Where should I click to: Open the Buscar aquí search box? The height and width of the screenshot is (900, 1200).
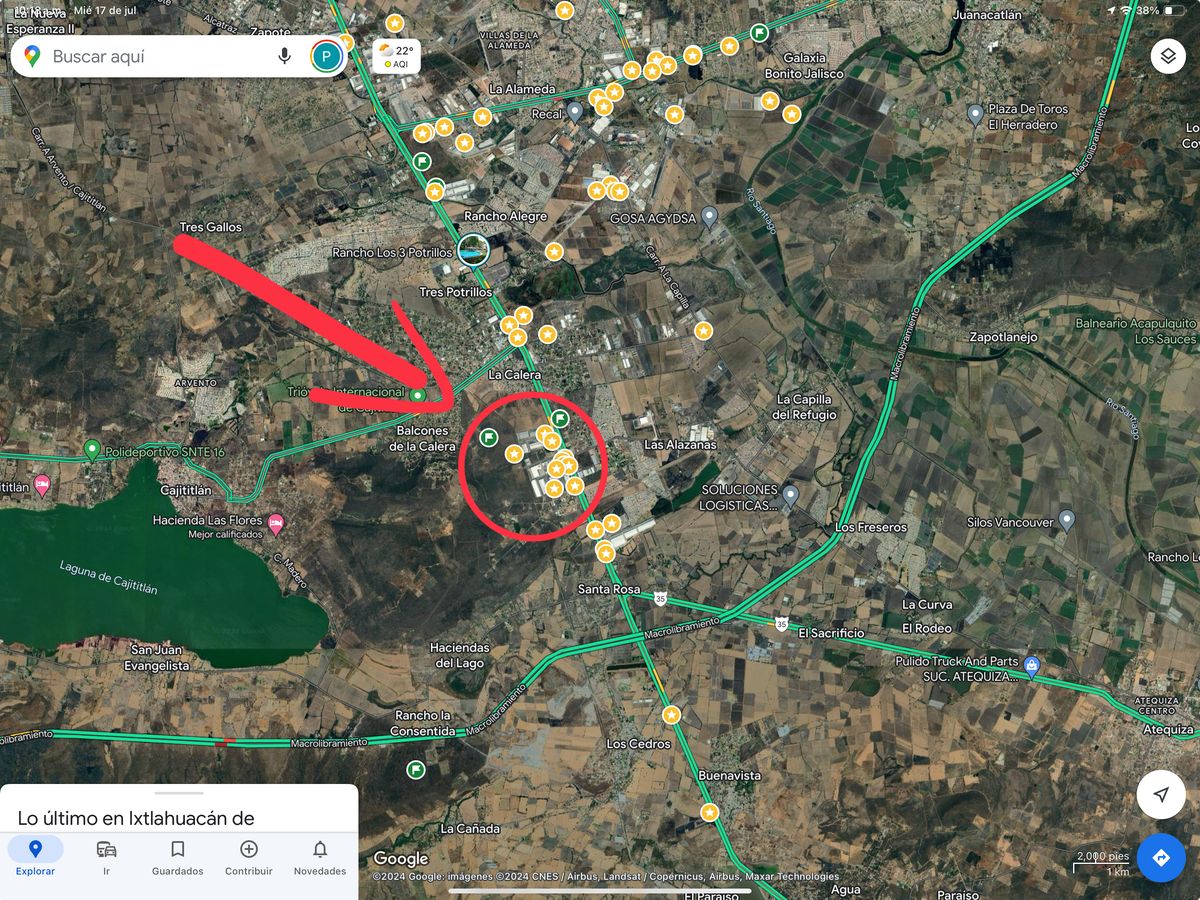click(150, 57)
